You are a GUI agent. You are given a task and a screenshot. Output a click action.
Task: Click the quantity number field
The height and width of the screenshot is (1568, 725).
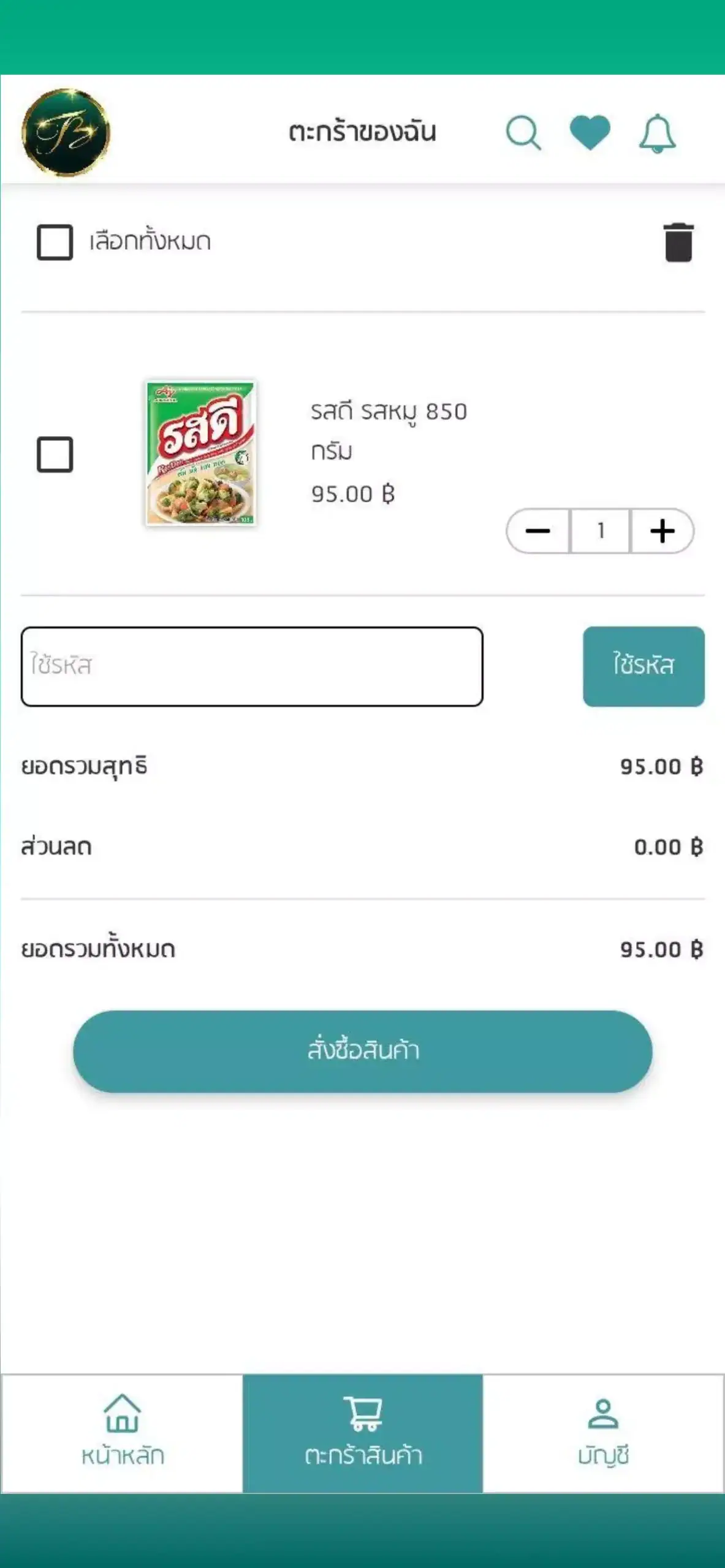[x=601, y=532]
